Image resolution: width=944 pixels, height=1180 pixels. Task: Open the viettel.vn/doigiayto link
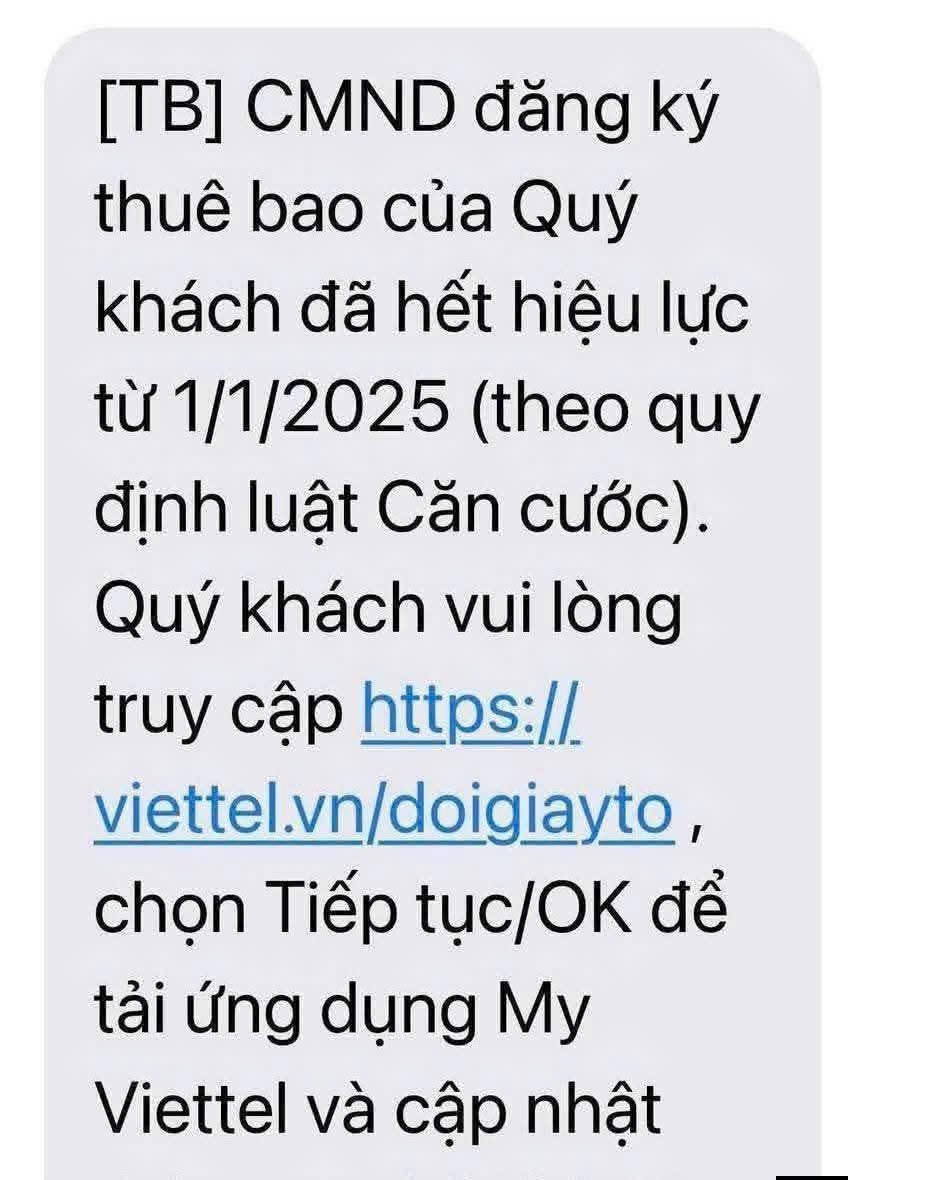pos(383,814)
